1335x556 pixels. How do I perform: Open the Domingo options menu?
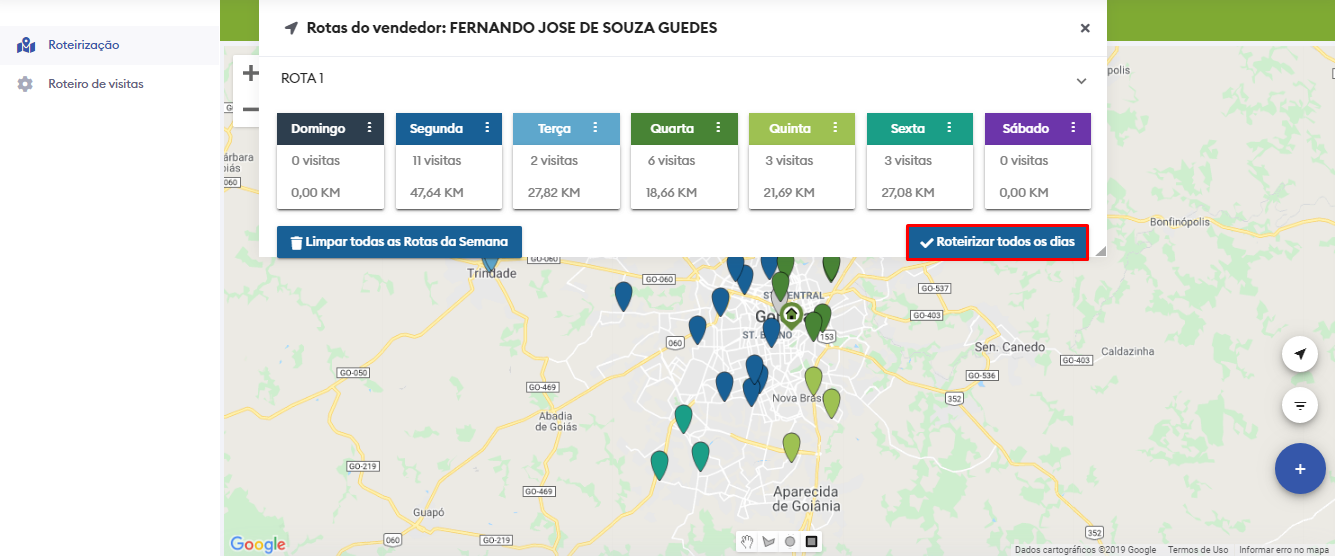tap(369, 128)
